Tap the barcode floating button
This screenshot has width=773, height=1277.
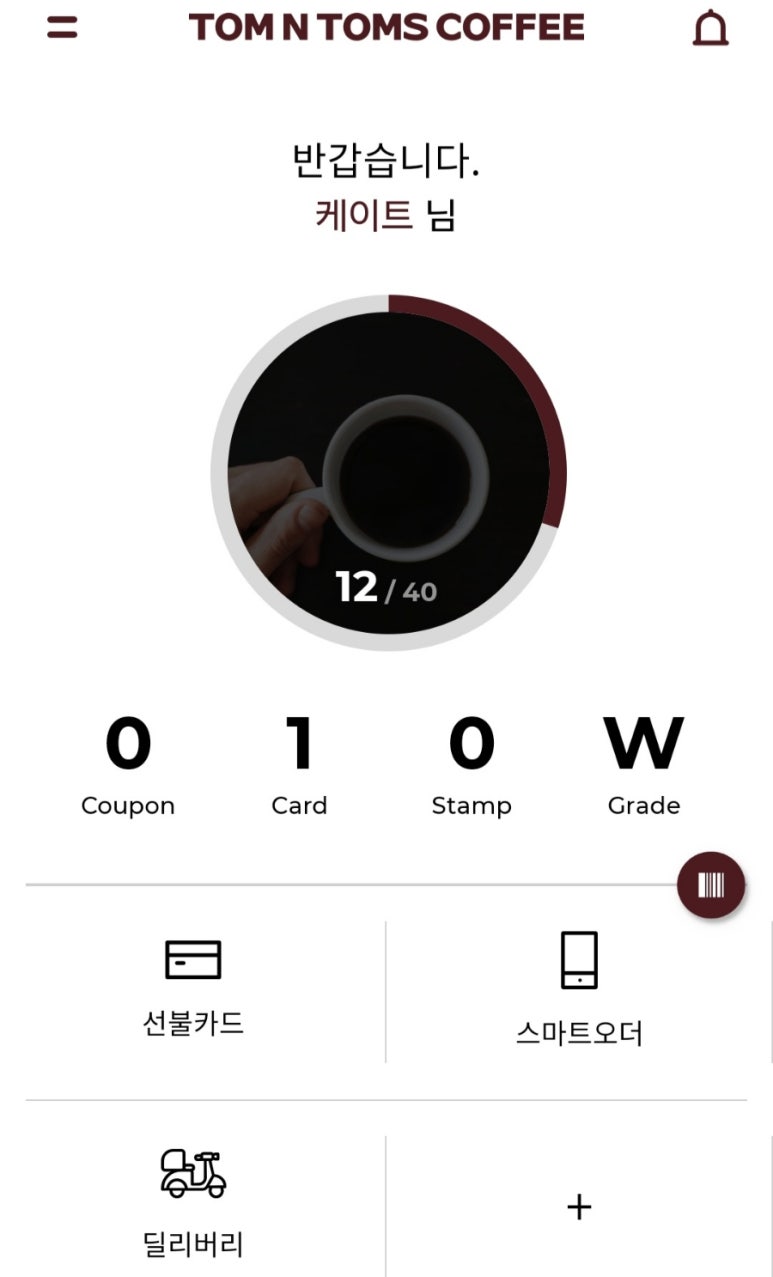click(711, 885)
